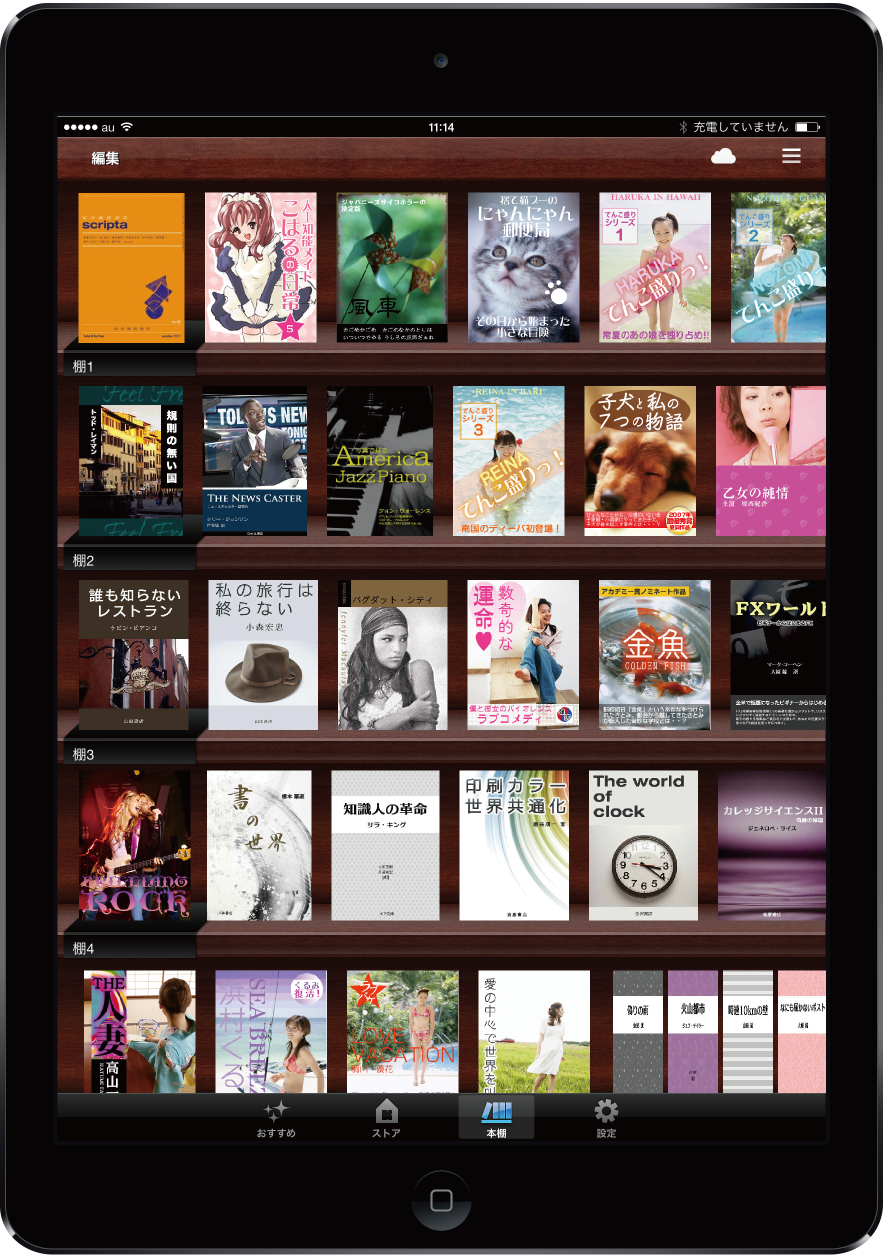The height and width of the screenshot is (1257, 889).
Task: Open 私の旅行は終らない book
Action: point(263,655)
